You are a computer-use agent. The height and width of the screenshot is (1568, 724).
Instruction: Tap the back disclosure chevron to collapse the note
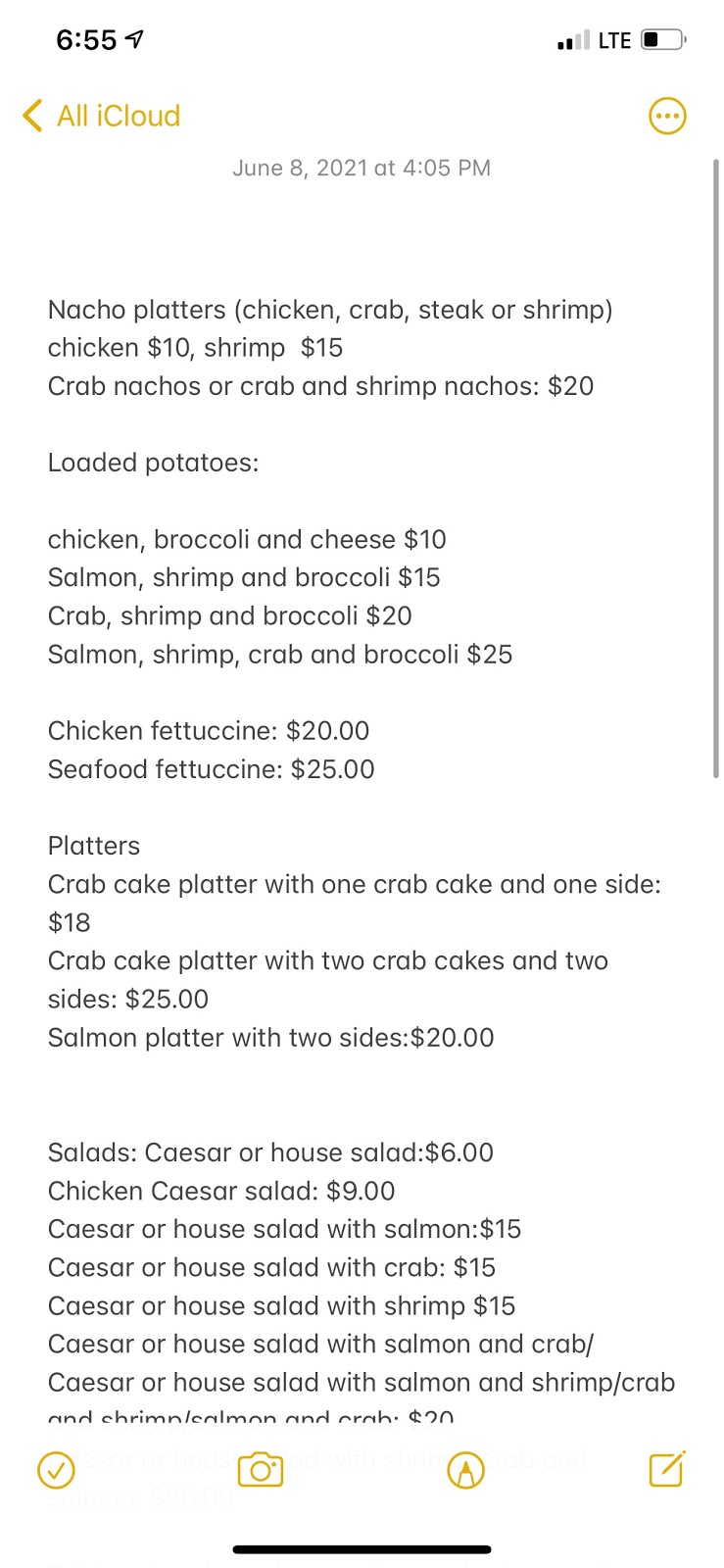[x=30, y=116]
